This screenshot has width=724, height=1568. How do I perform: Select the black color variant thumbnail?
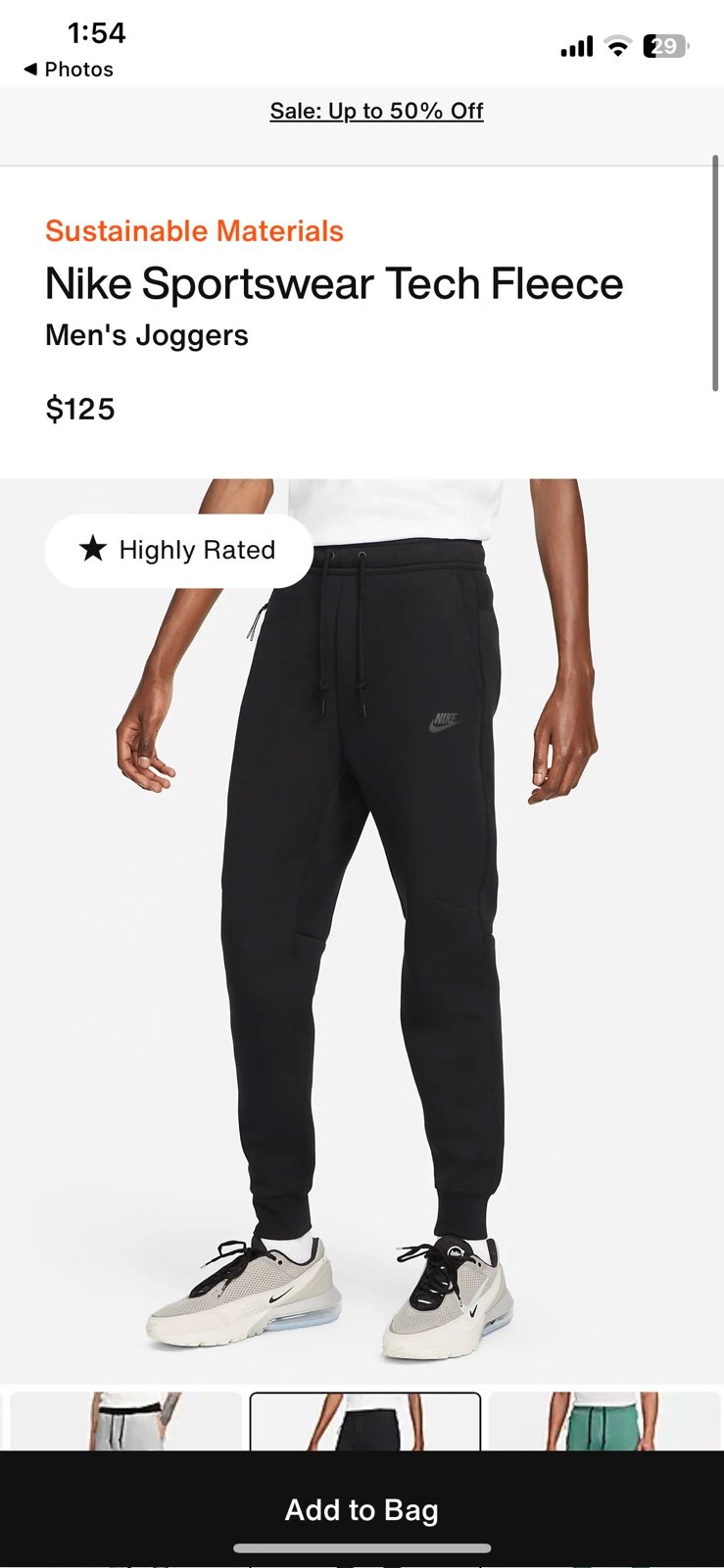point(364,1421)
